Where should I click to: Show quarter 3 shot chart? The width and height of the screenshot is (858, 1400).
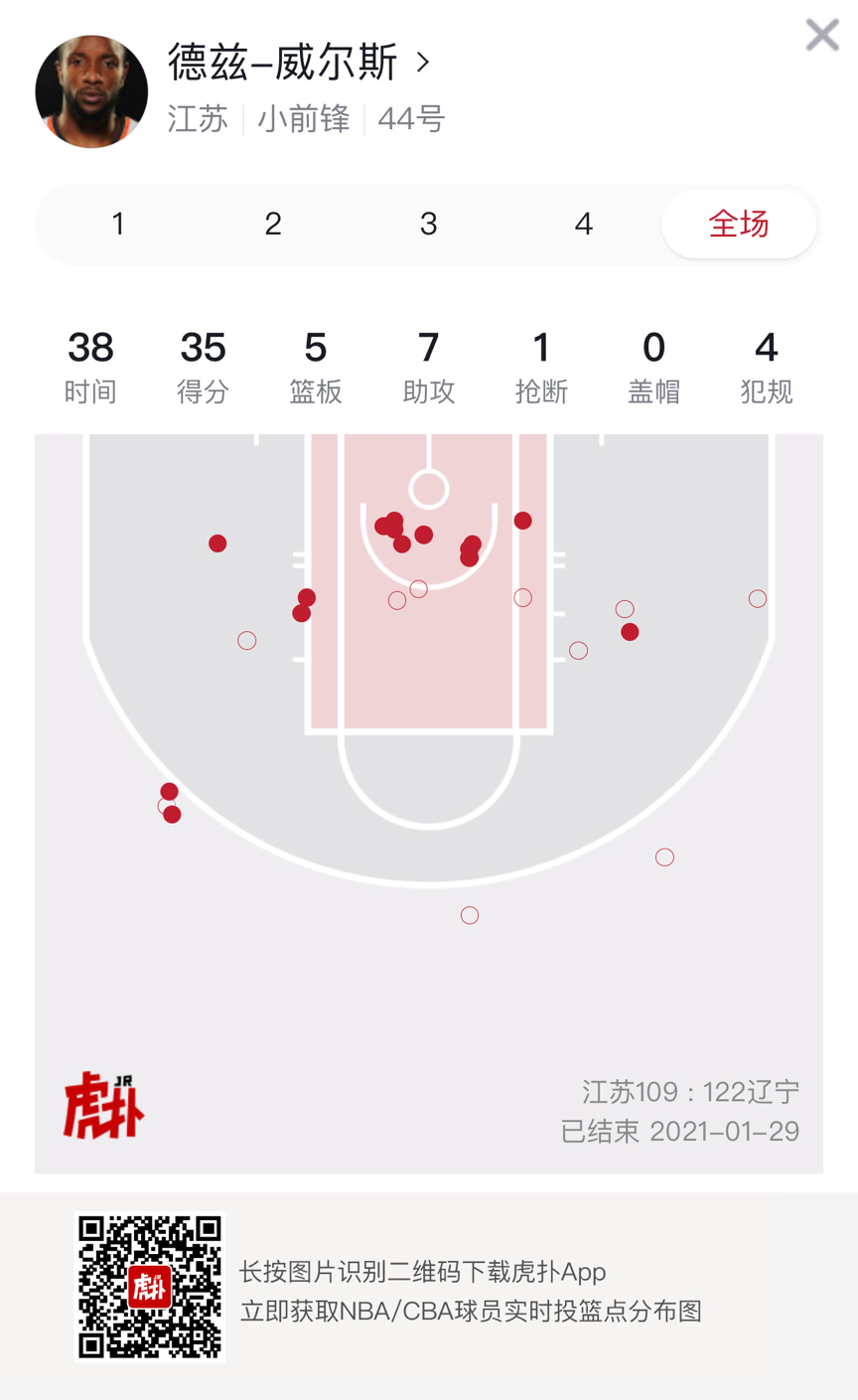tap(428, 224)
